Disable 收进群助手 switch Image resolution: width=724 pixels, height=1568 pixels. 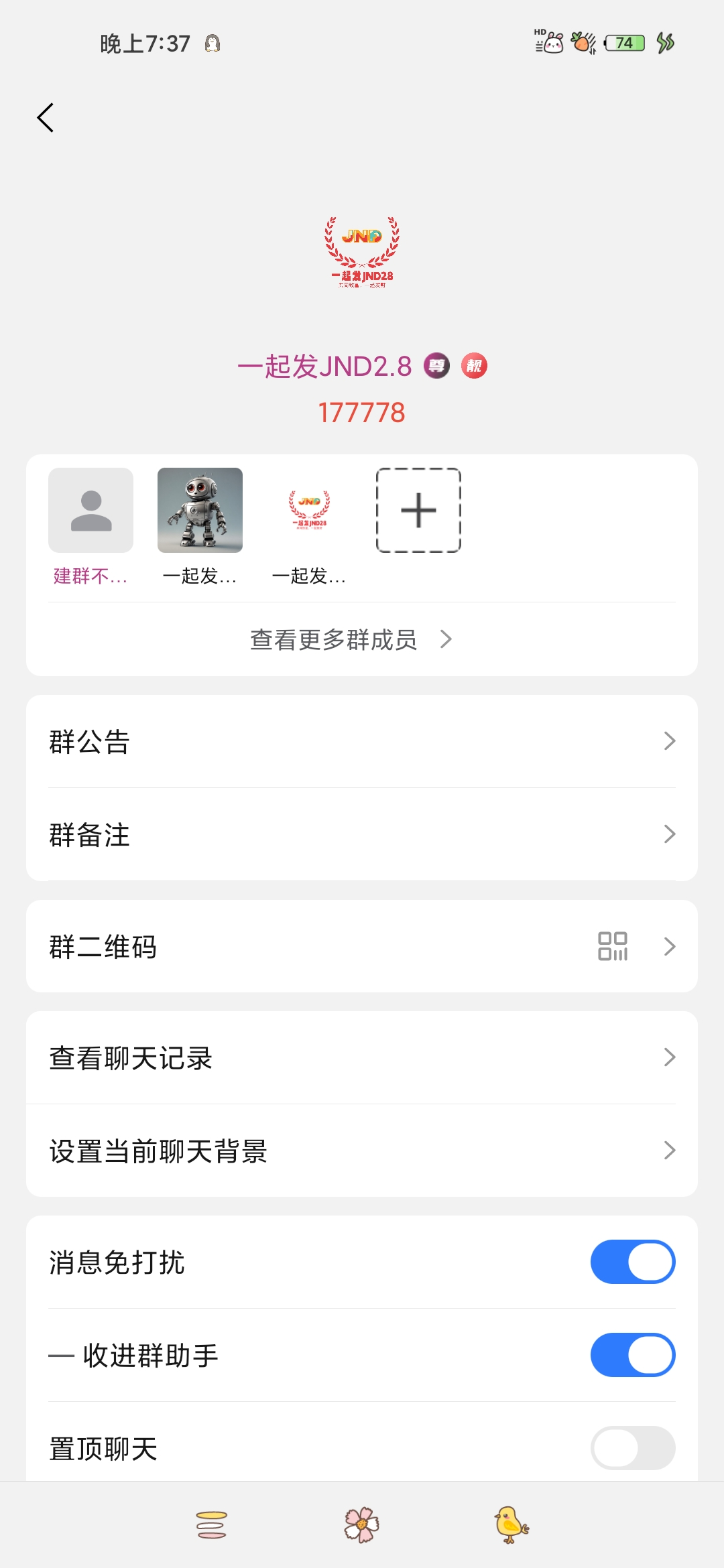pyautogui.click(x=633, y=1355)
